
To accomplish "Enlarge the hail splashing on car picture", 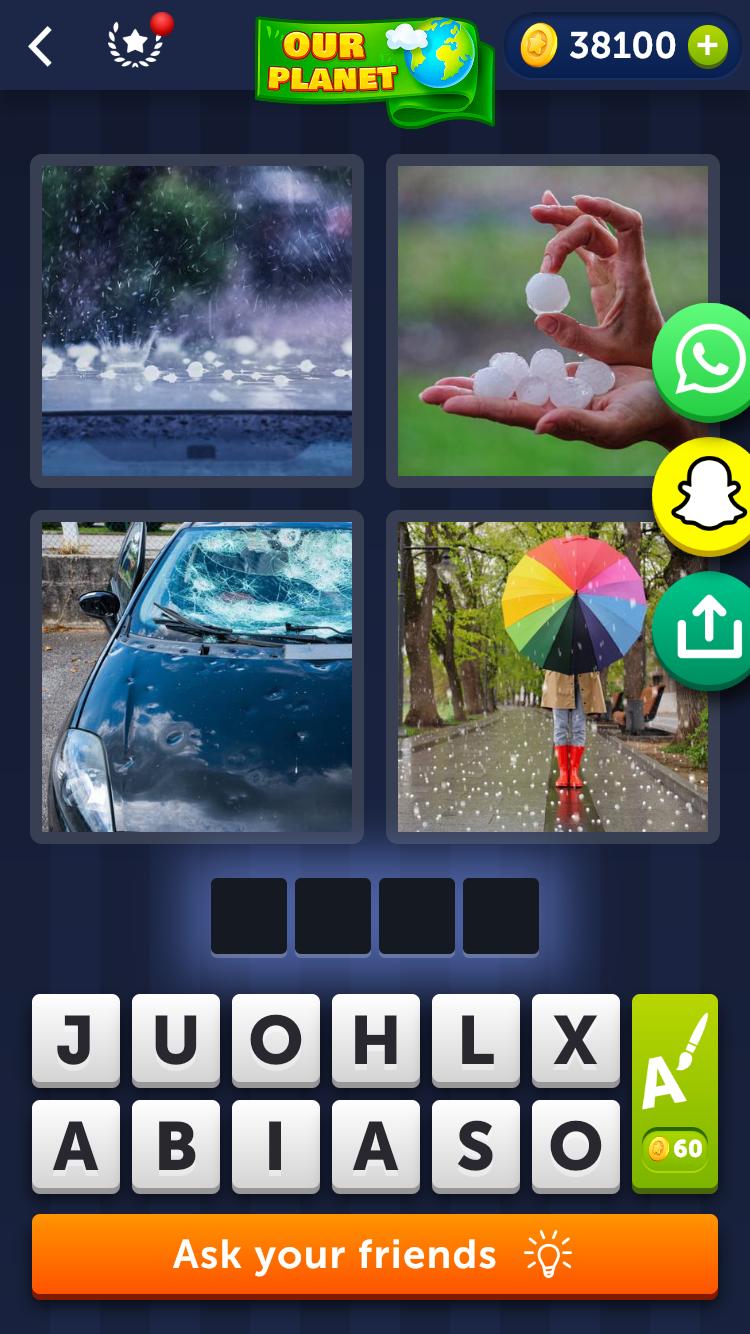I will (x=197, y=321).
